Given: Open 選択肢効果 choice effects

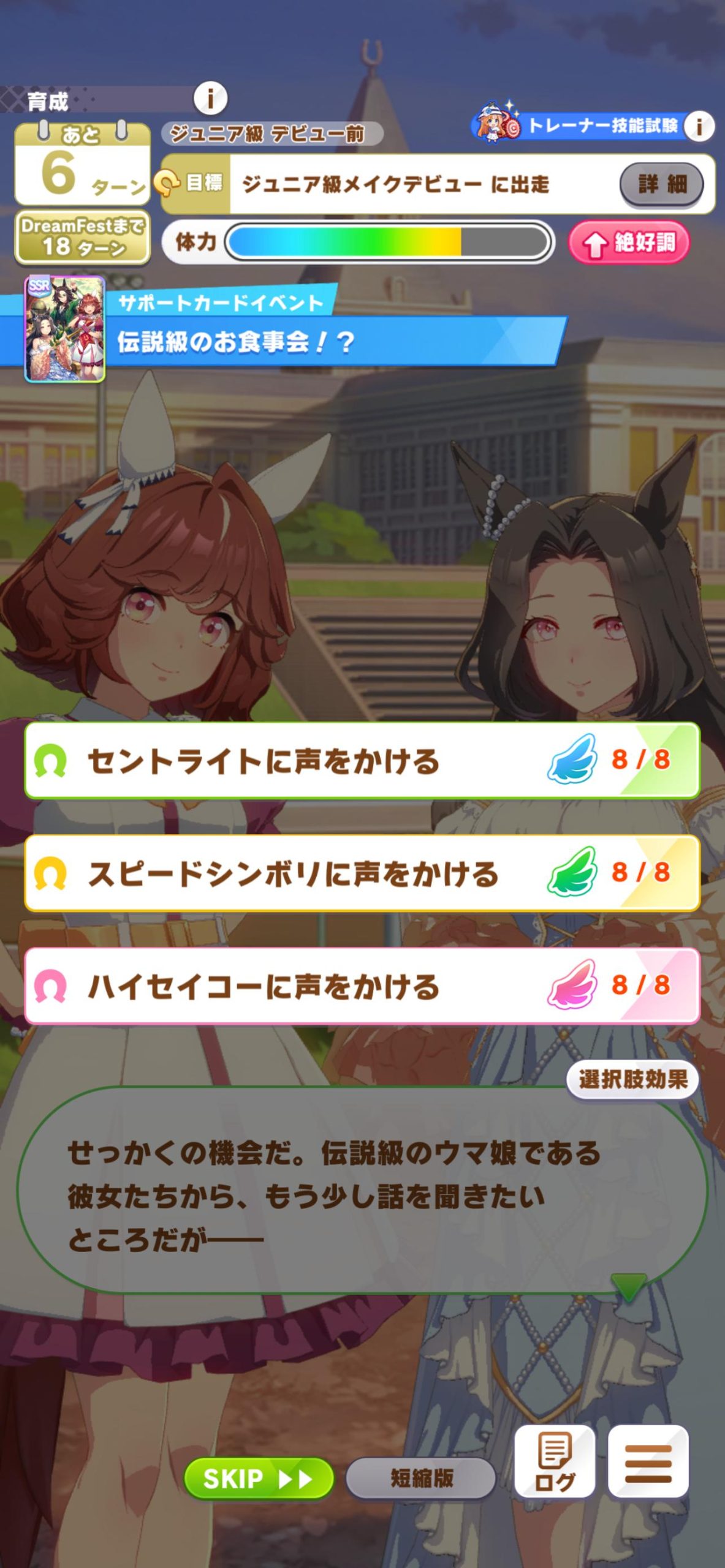Looking at the screenshot, I should point(632,1079).
